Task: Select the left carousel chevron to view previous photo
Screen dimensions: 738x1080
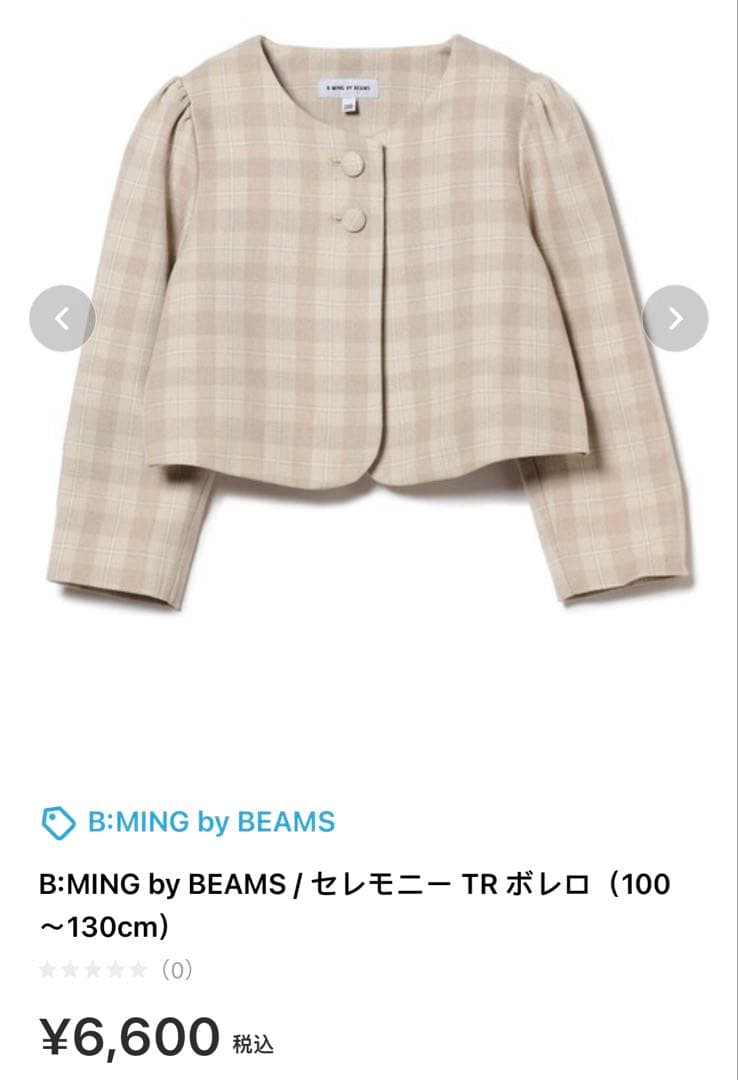Action: [x=61, y=318]
